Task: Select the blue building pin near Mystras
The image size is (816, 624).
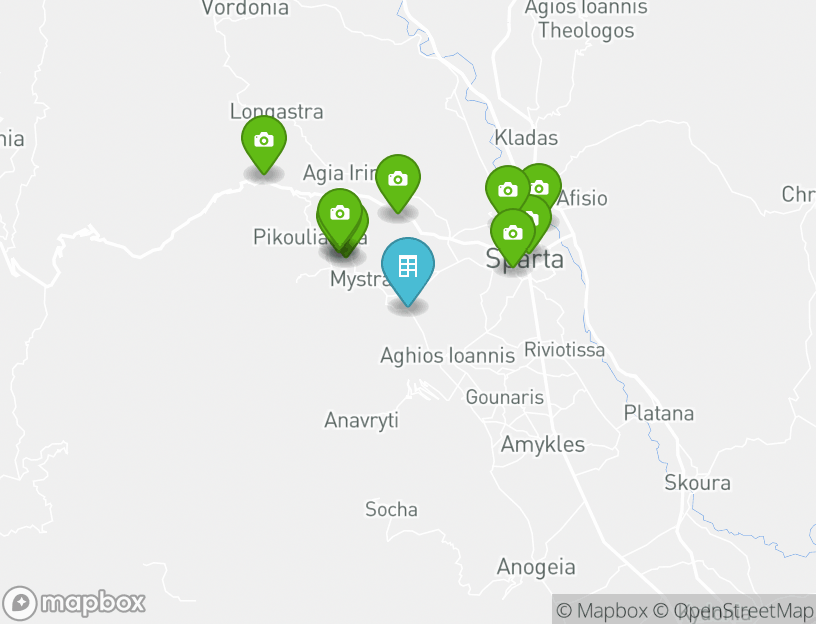Action: [407, 267]
